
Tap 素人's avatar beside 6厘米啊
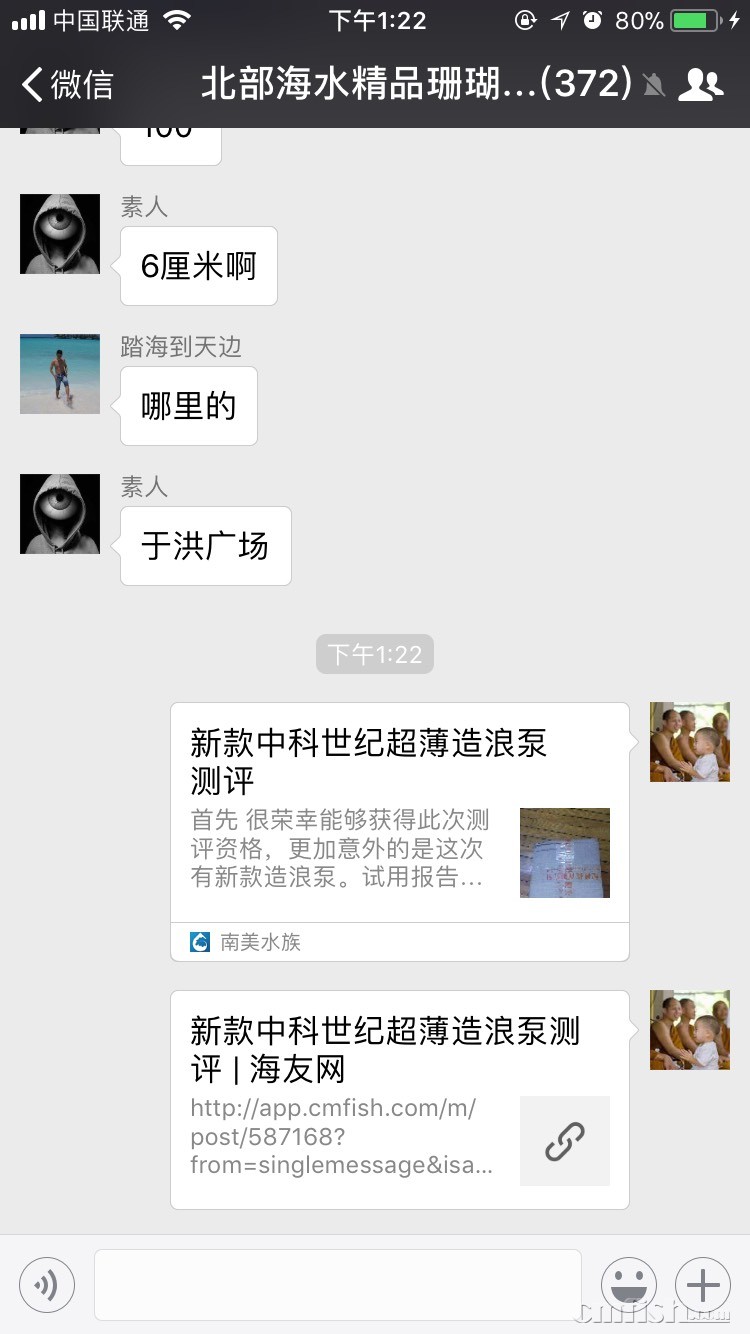60,234
